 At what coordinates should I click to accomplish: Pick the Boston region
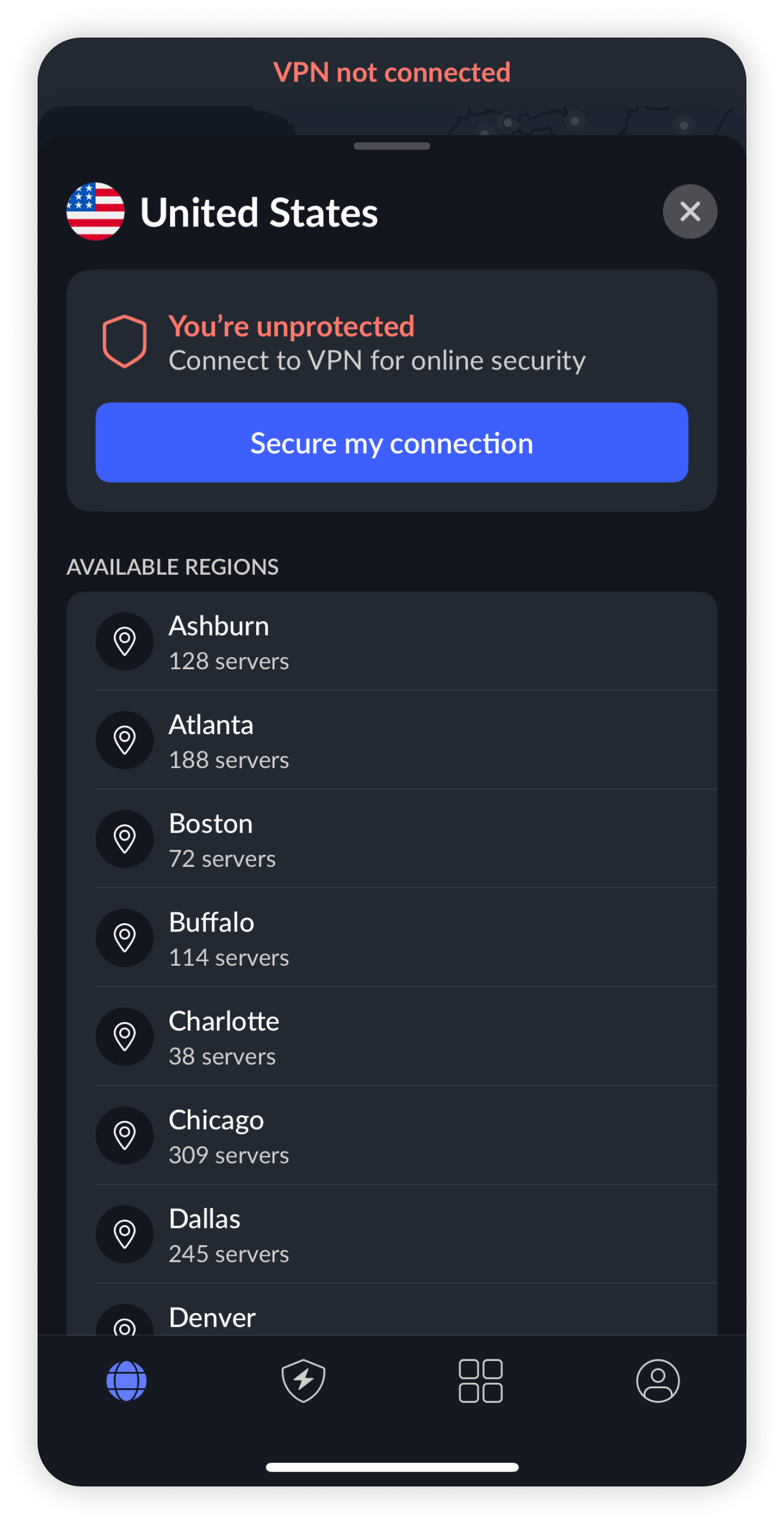(x=391, y=839)
